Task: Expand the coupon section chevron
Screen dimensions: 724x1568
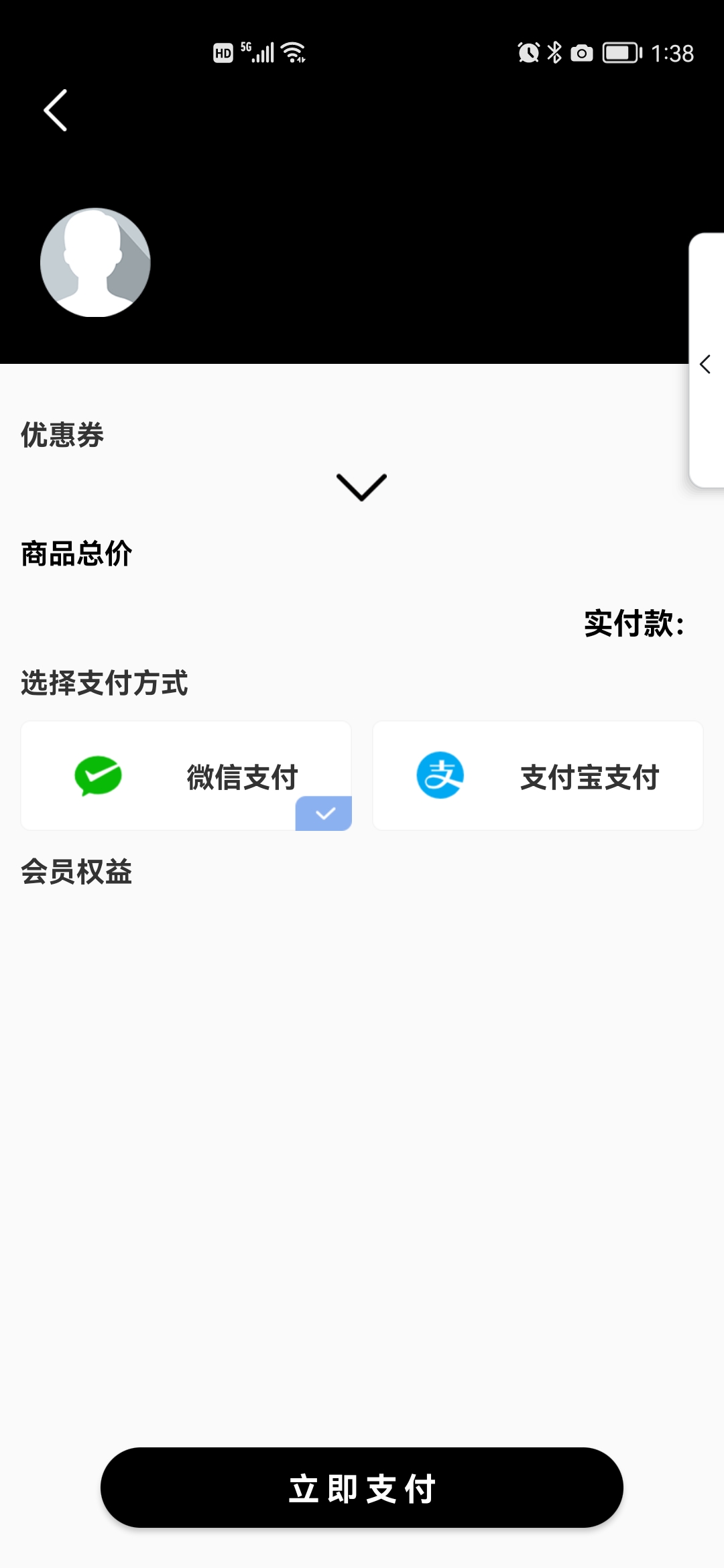Action: click(361, 487)
